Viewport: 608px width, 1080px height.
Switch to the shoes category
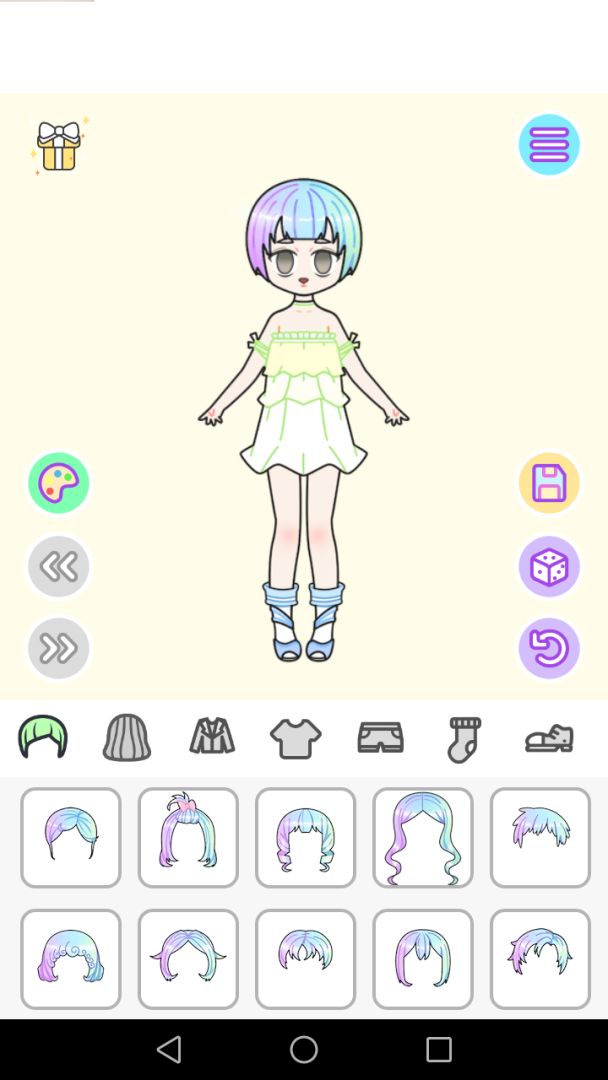[x=549, y=739]
